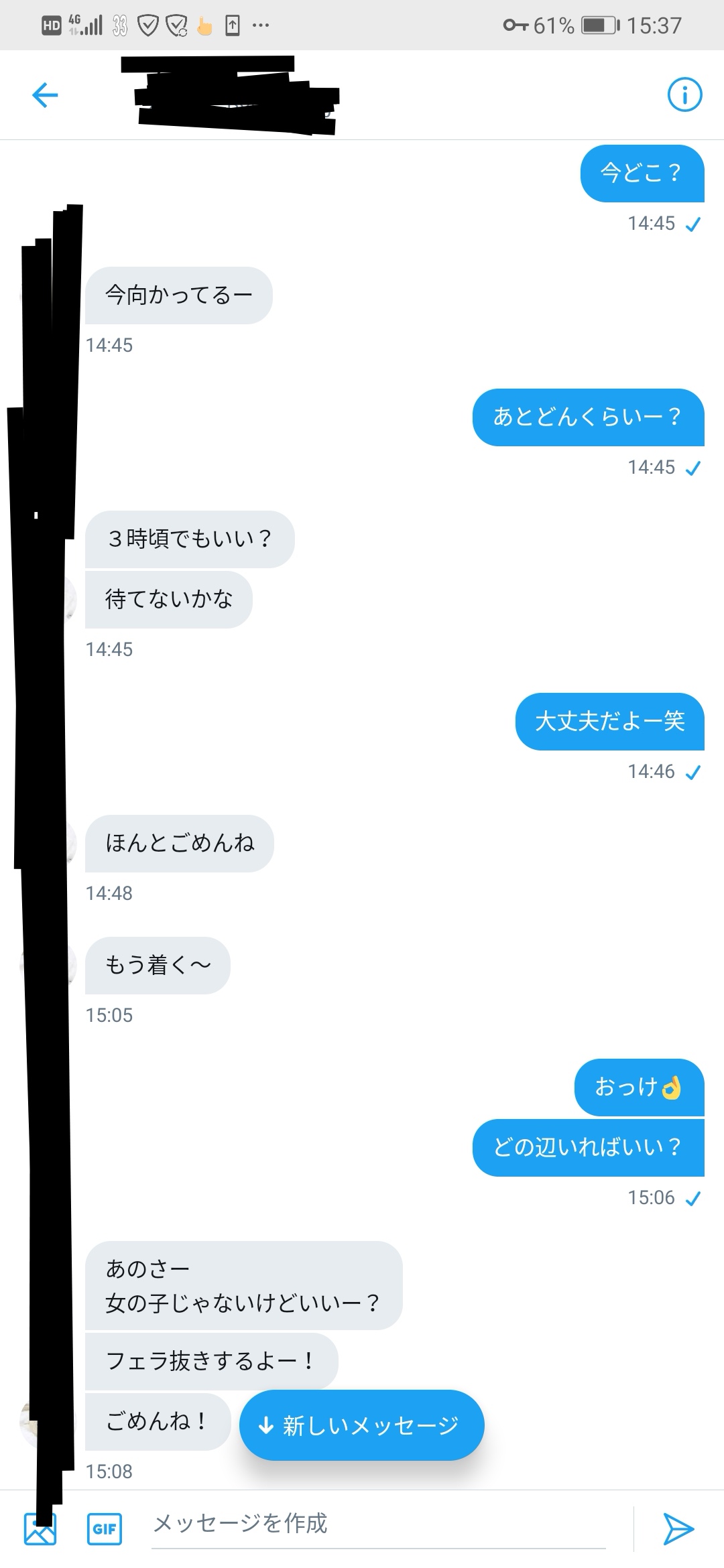This screenshot has width=724, height=1568.
Task: Jump to 新しいメッセージ new messages
Action: click(x=361, y=1425)
